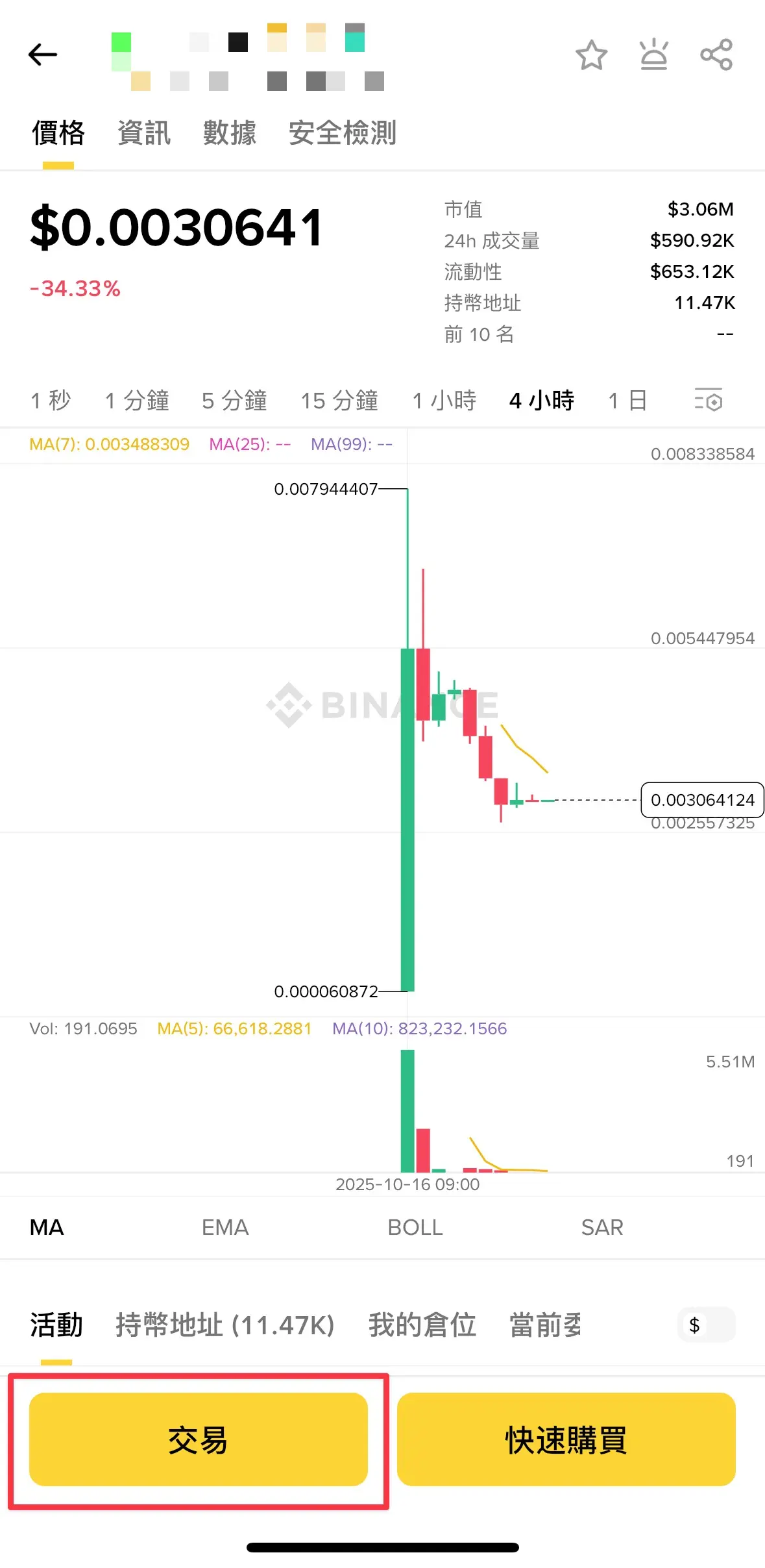Add this token to favorites
Viewport: 765px width, 1568px height.
click(x=591, y=55)
